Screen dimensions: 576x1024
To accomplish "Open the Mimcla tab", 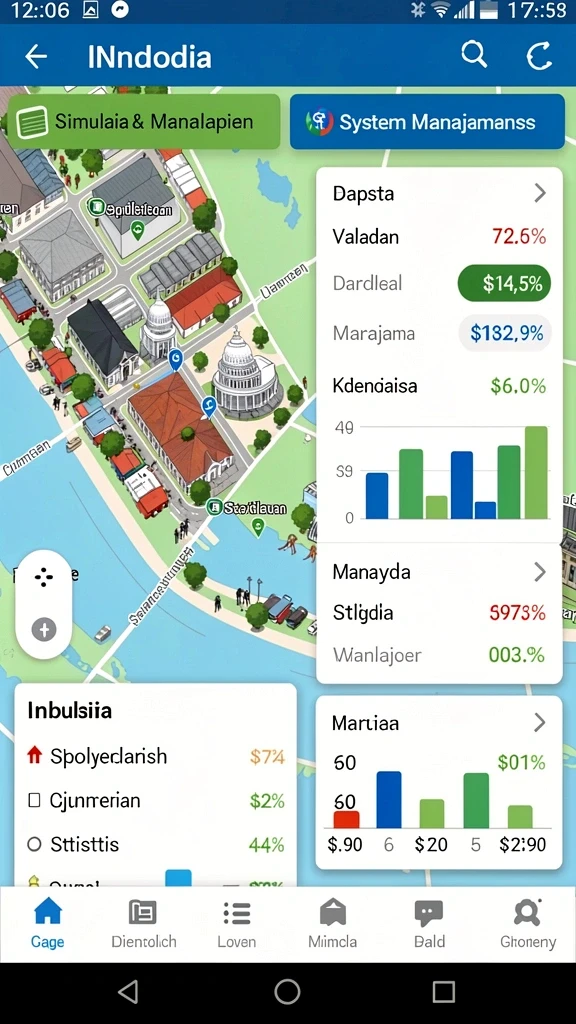I will click(x=332, y=923).
